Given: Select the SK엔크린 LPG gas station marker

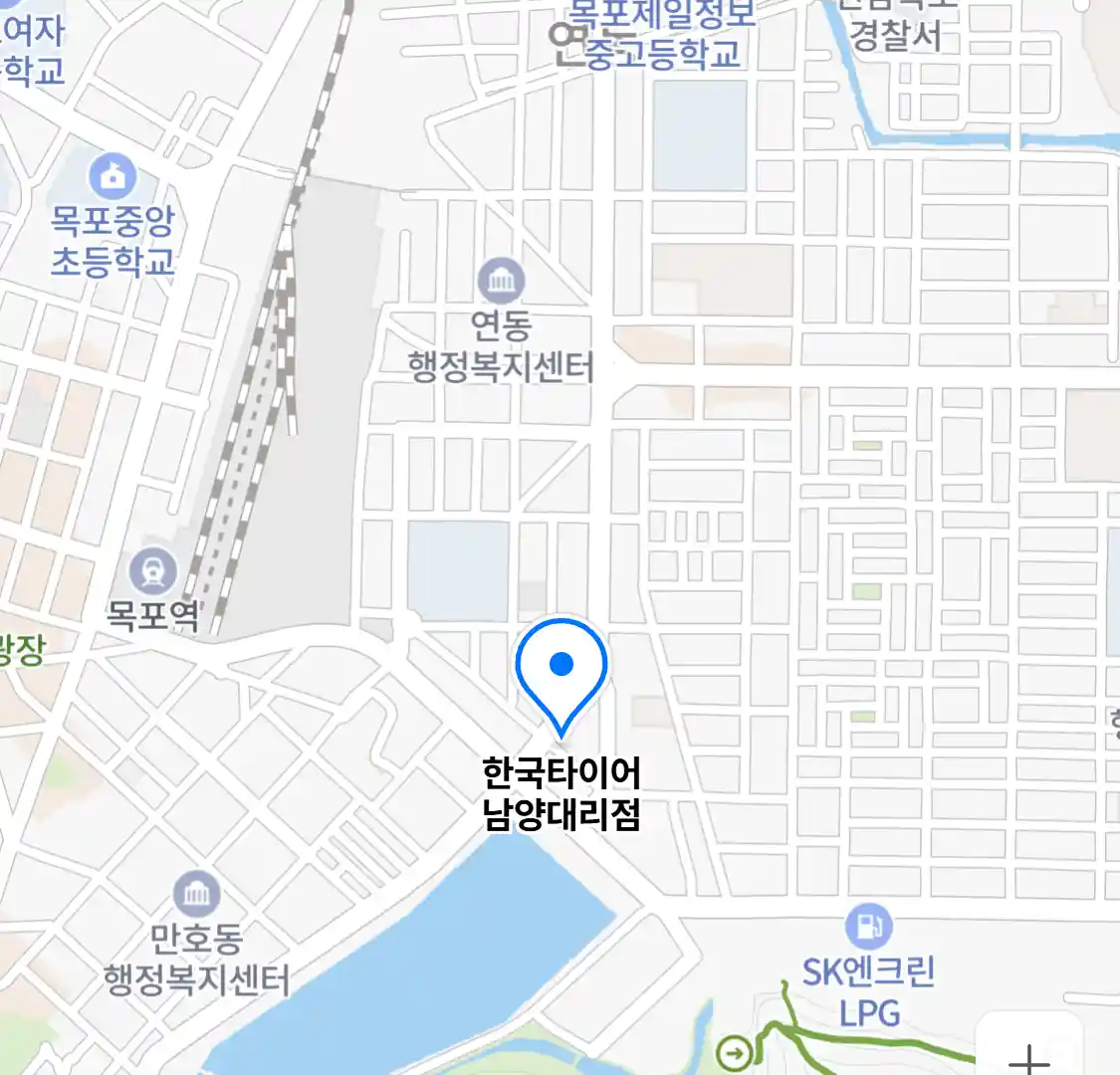Looking at the screenshot, I should (868, 927).
